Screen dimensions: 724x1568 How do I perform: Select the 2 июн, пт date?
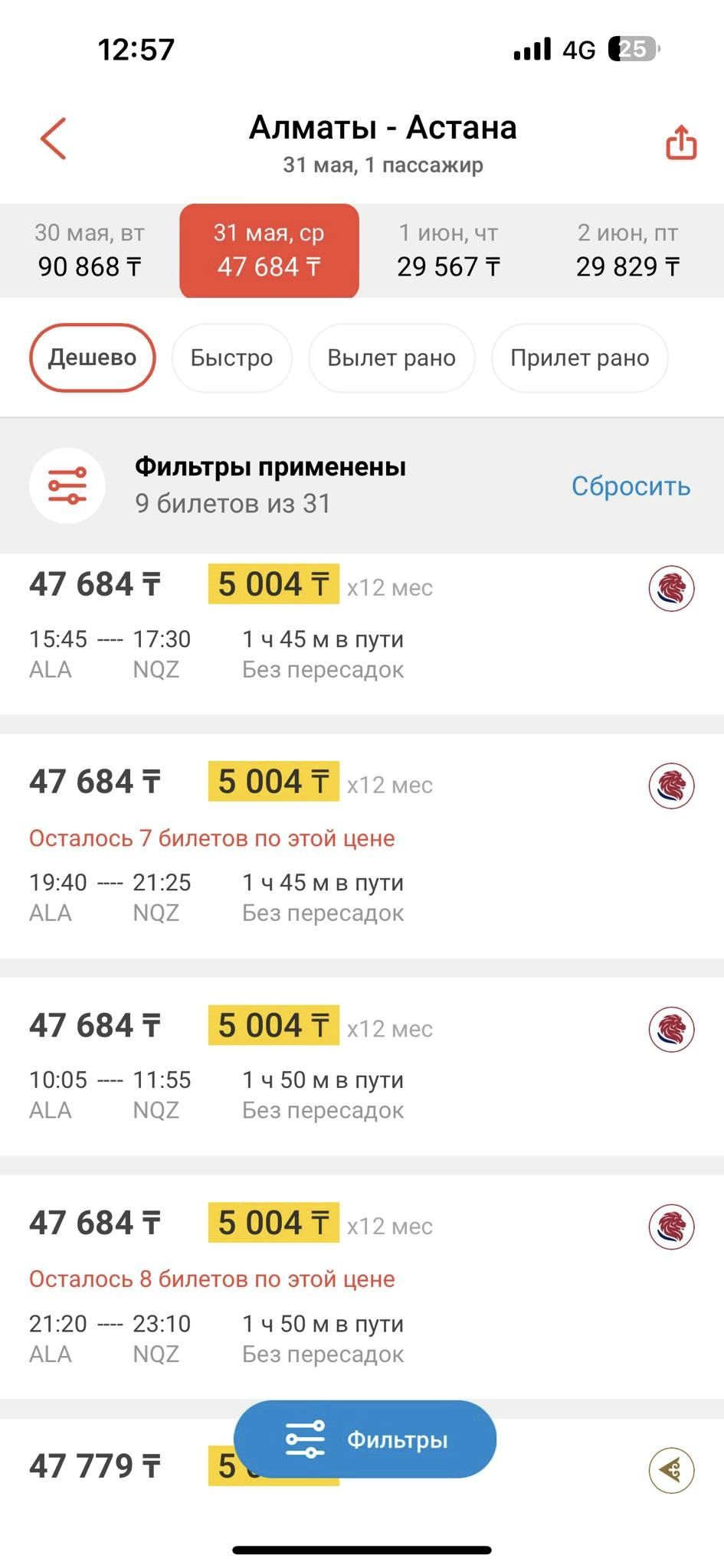627,250
